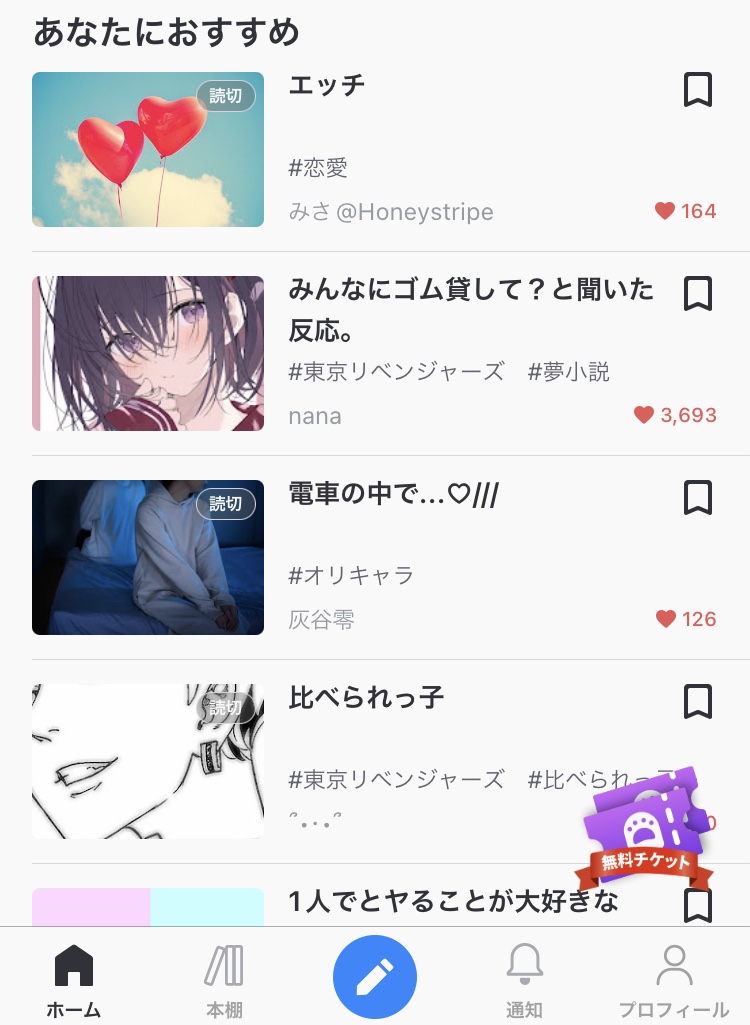Switch to the プロフィール tab
750x1025 pixels.
pyautogui.click(x=674, y=980)
